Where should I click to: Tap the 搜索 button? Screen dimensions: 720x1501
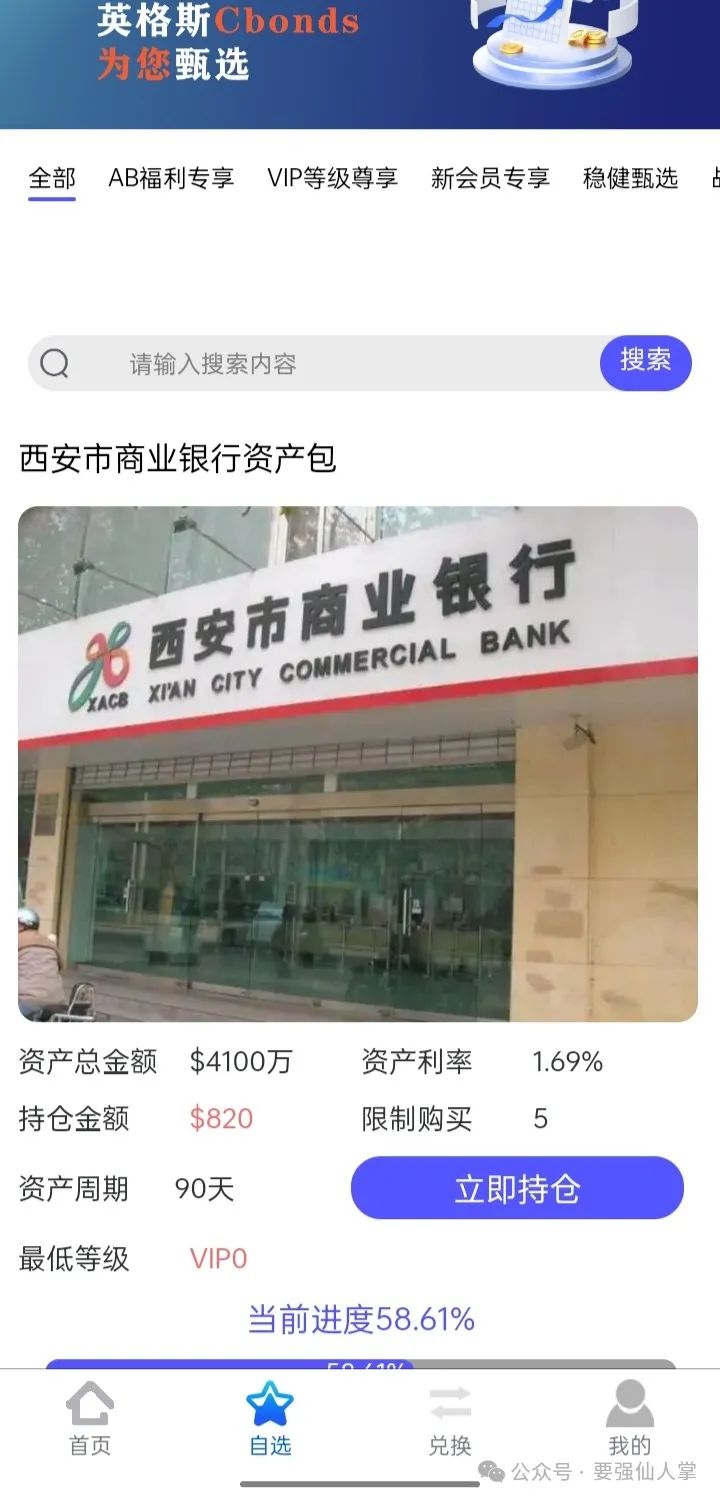[645, 362]
